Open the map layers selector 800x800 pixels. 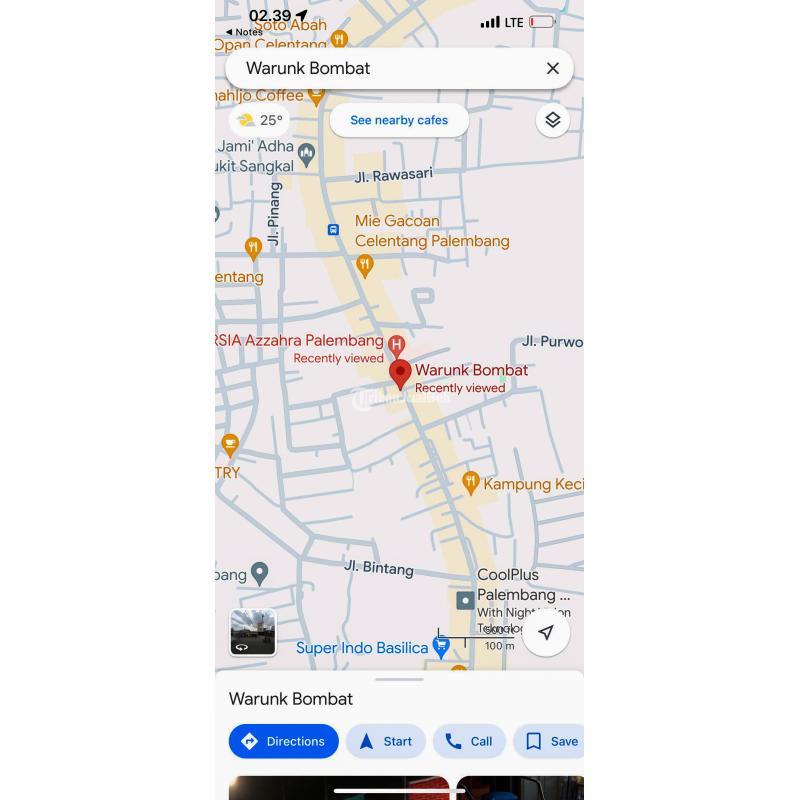(x=552, y=120)
